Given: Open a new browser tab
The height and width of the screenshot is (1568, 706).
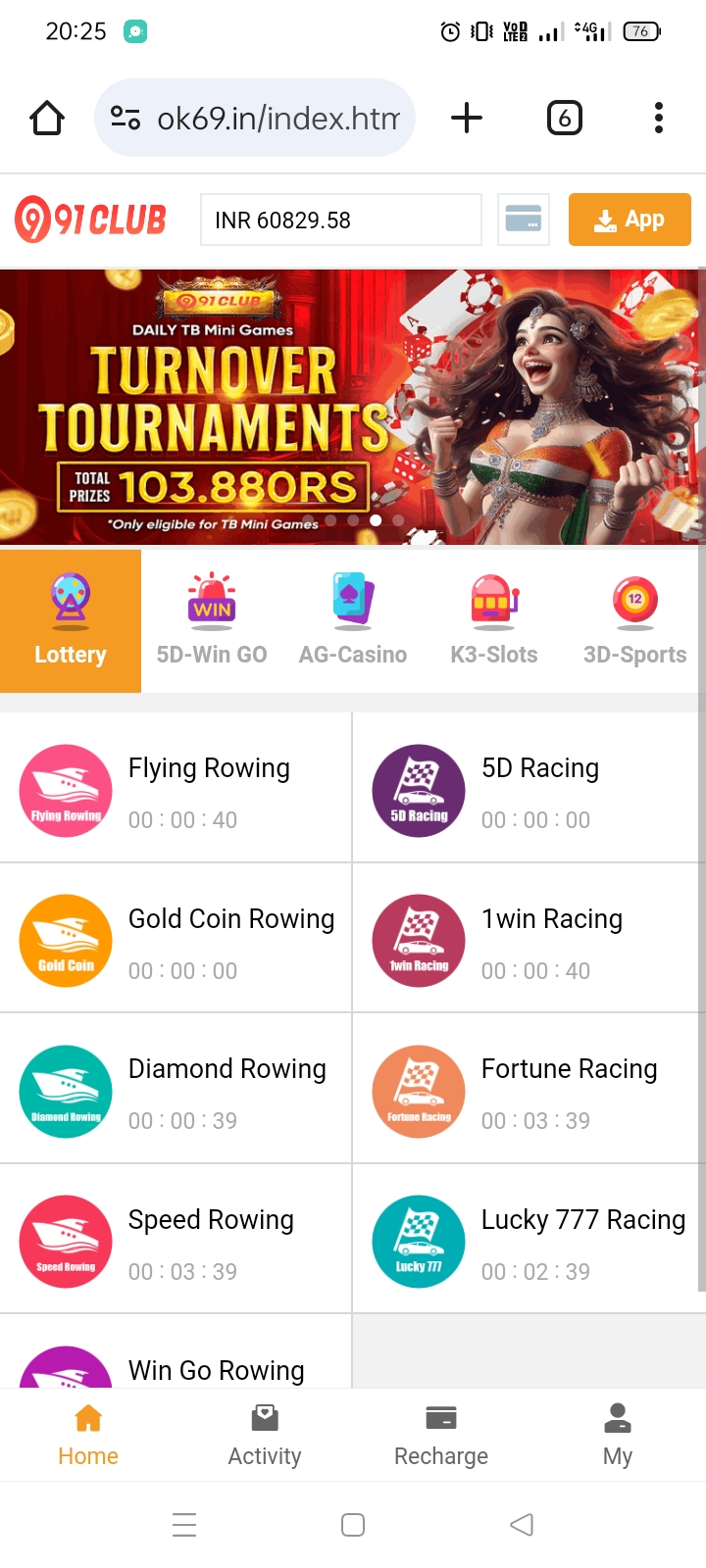Looking at the screenshot, I should coord(467,119).
